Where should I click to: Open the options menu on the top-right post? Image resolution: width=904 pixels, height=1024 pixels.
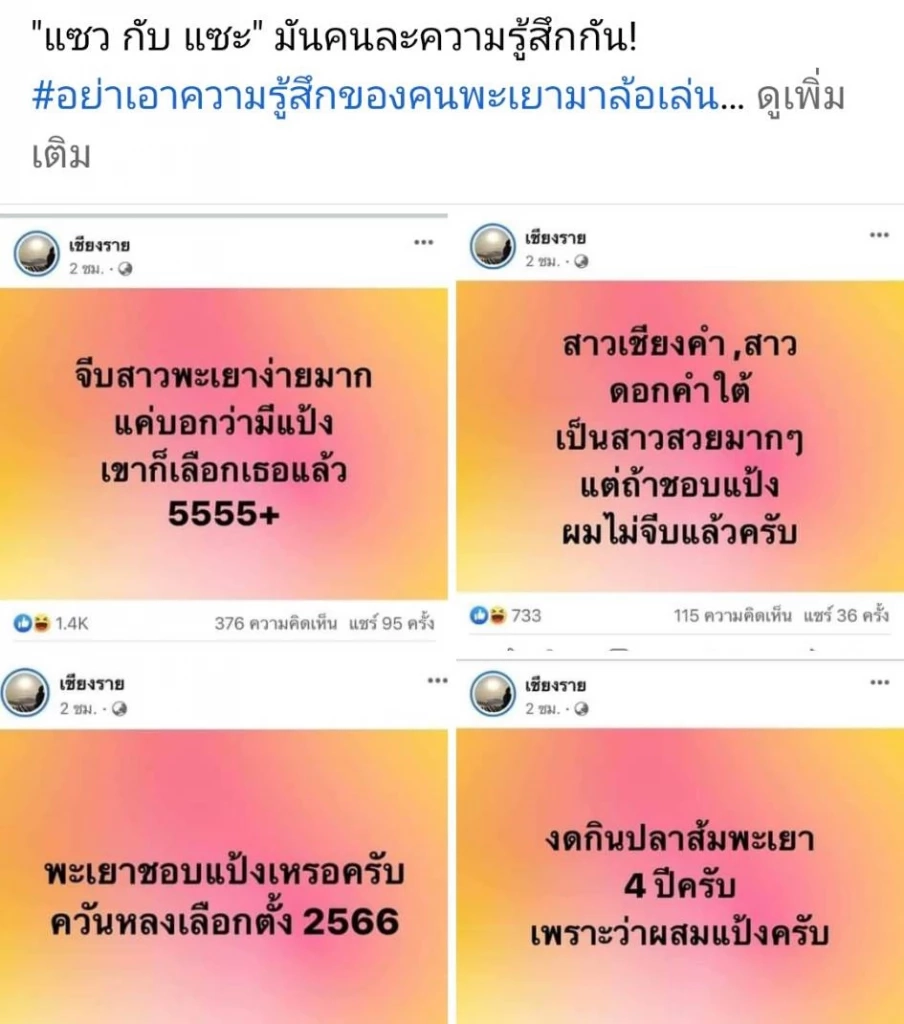(x=878, y=233)
